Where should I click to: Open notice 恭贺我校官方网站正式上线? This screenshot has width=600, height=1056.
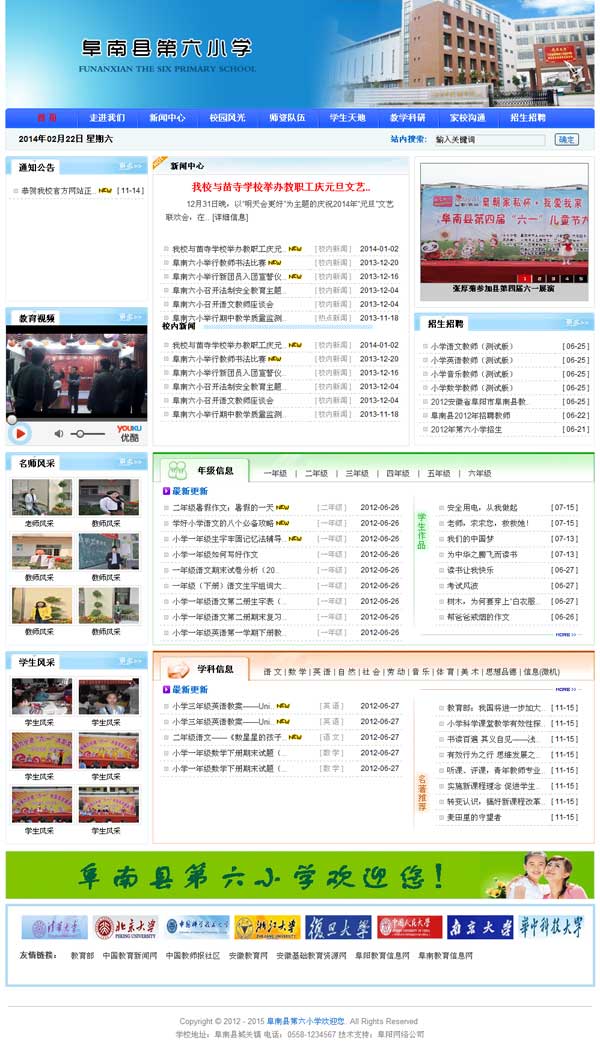tap(58, 190)
